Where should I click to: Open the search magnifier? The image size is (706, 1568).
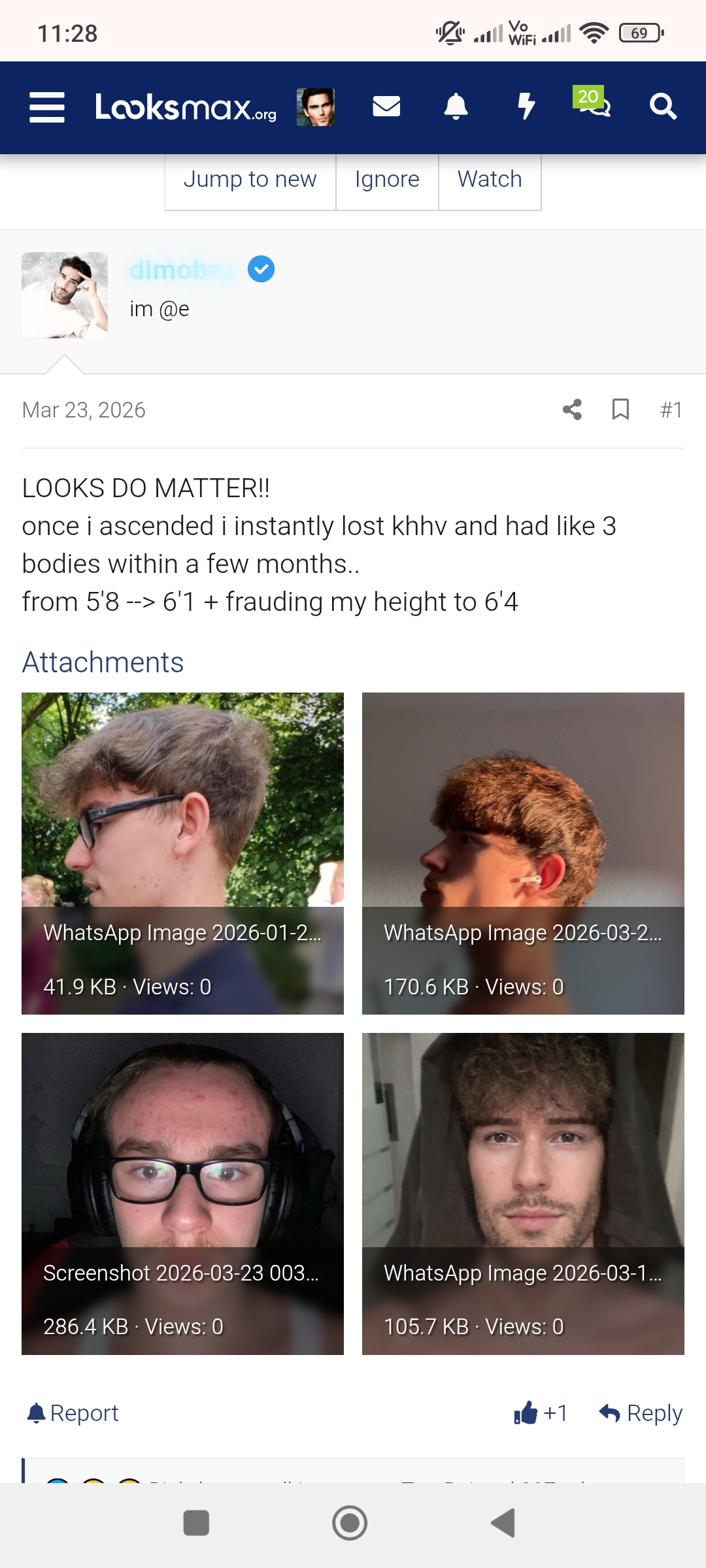[x=663, y=106]
